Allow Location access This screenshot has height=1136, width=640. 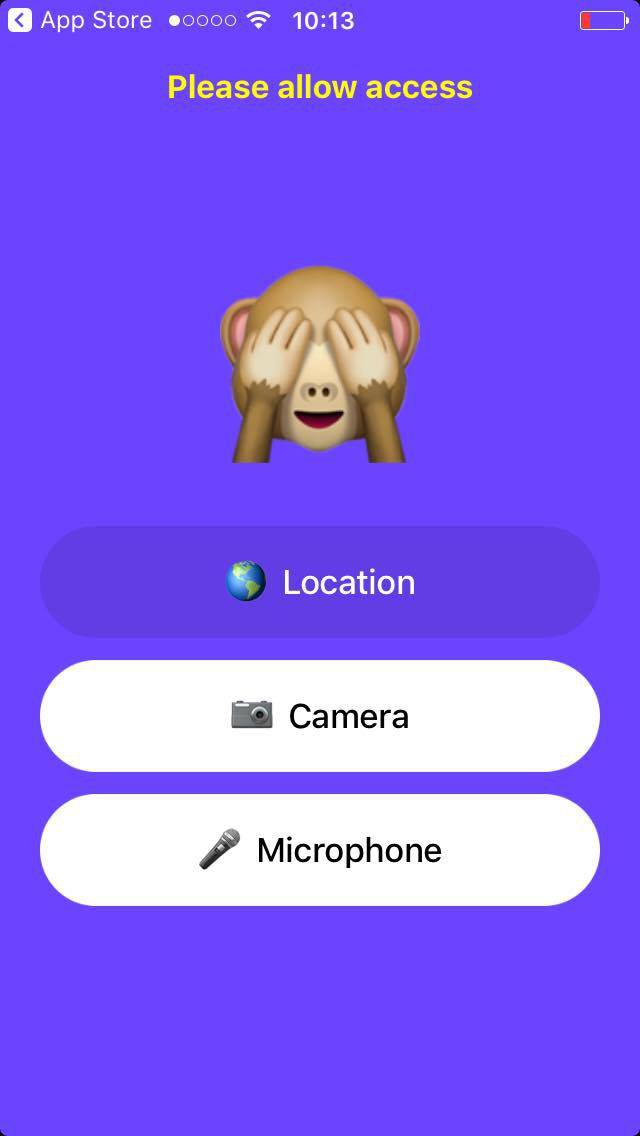(x=320, y=582)
